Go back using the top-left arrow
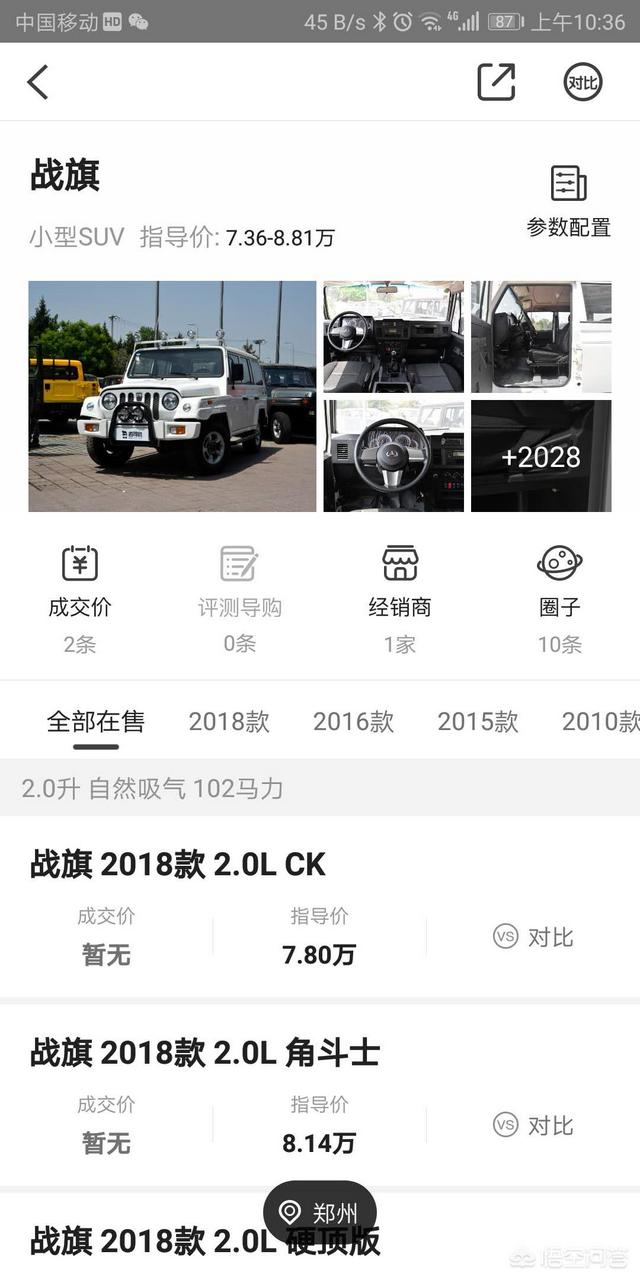This screenshot has height=1280, width=640. pos(38,82)
